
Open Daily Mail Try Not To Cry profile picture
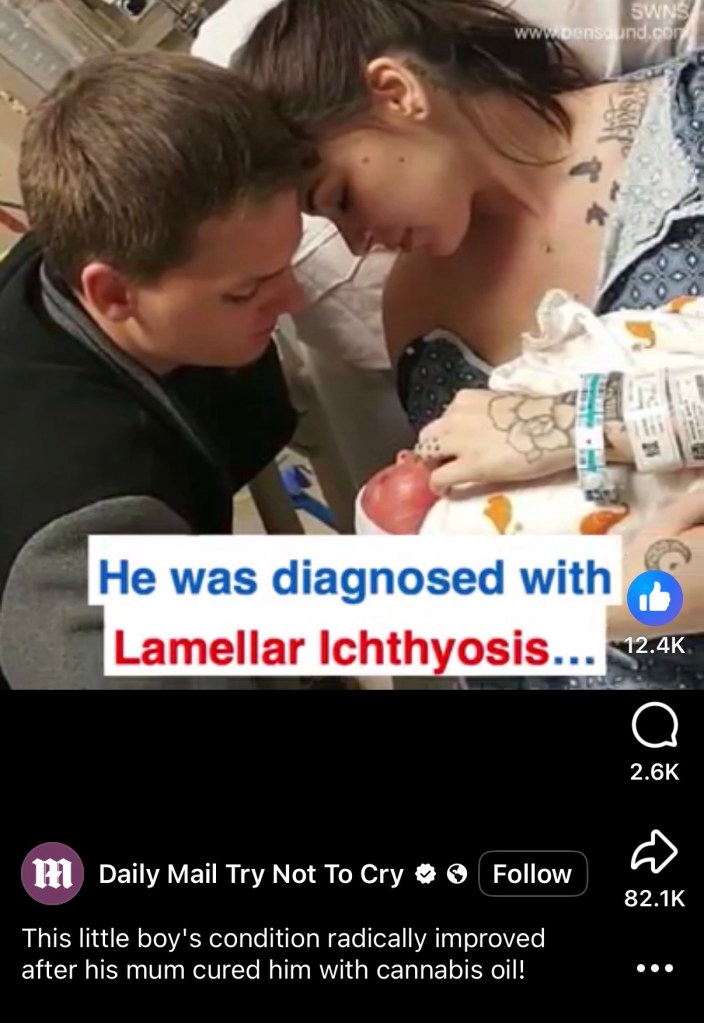tap(51, 874)
